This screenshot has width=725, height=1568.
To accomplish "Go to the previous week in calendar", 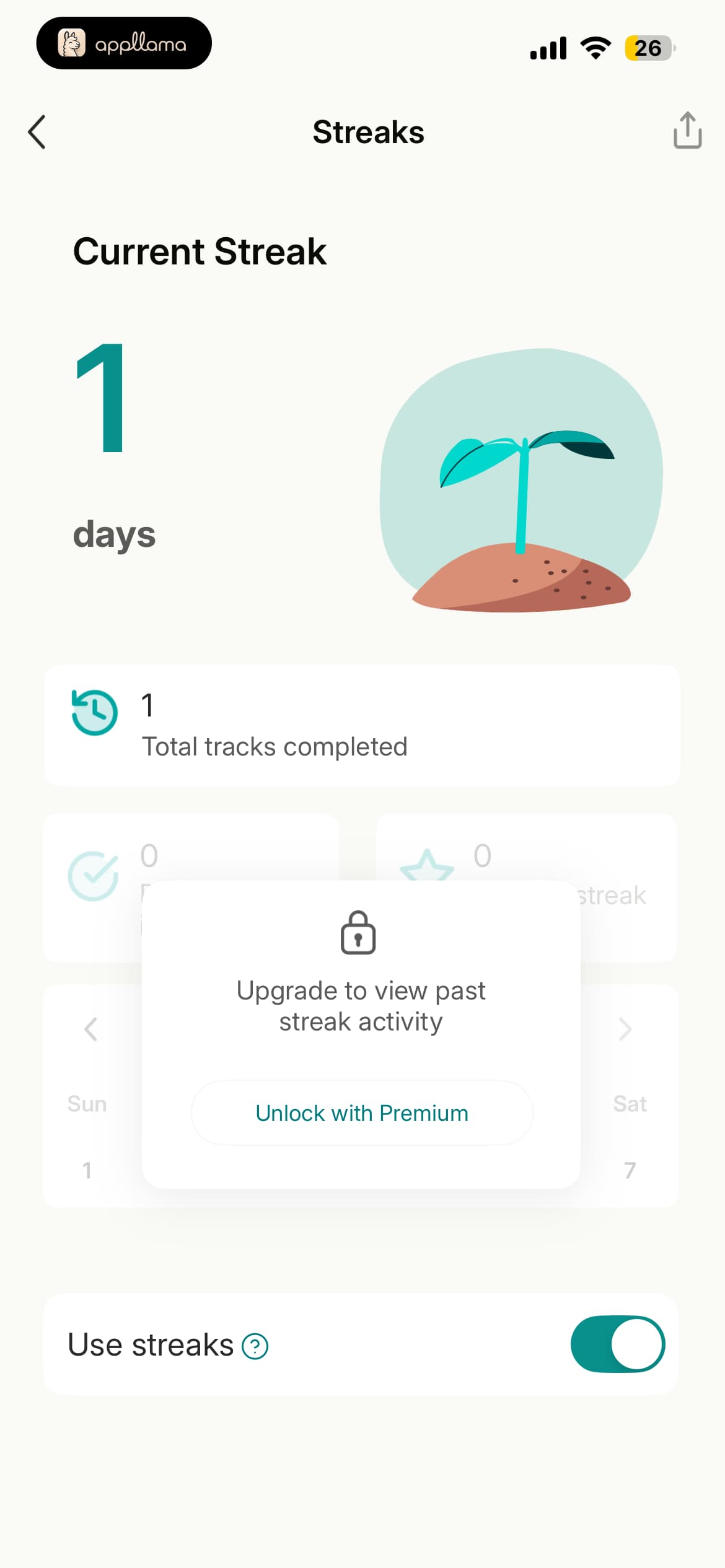I will coord(91,1029).
